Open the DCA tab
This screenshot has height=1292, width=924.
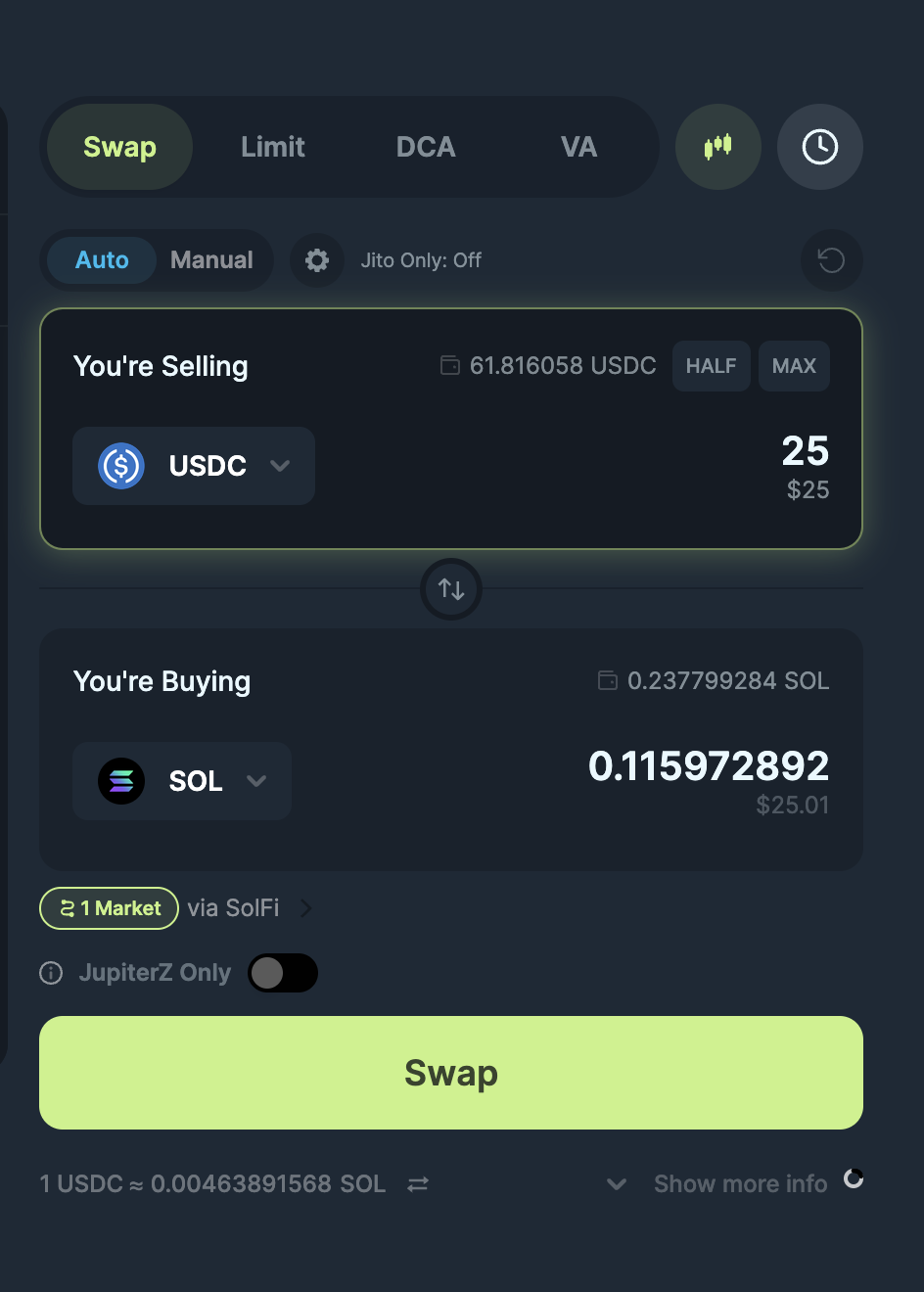click(x=426, y=147)
